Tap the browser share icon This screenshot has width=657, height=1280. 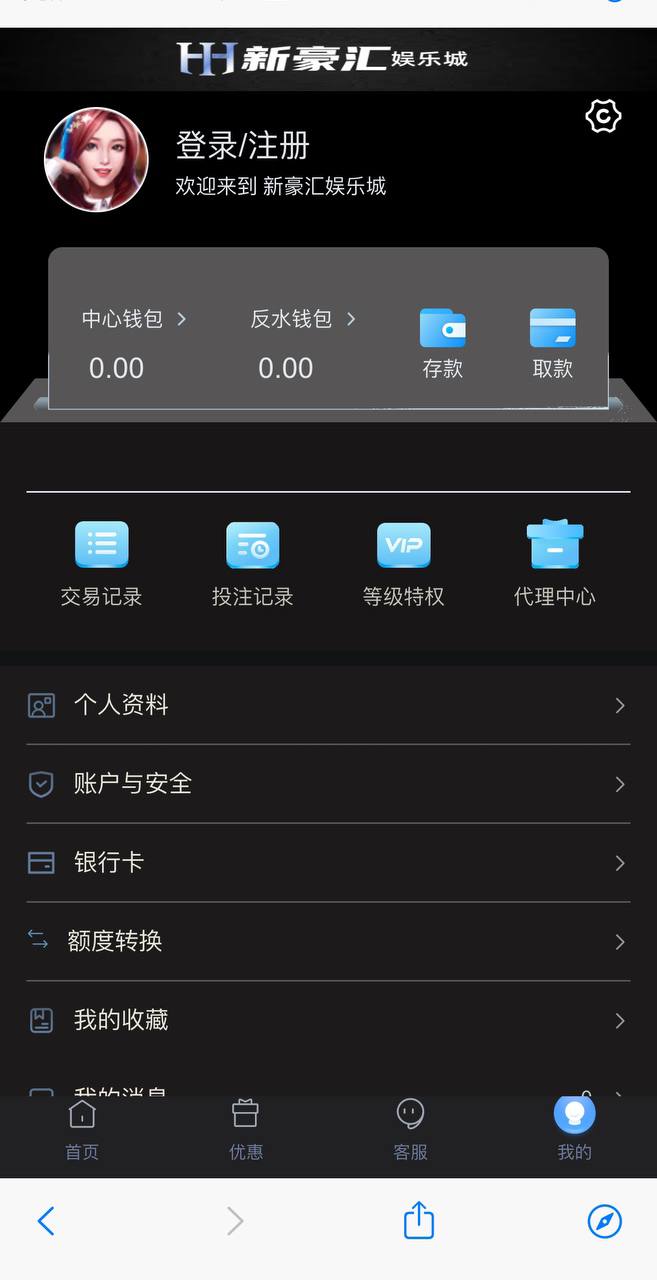pyautogui.click(x=419, y=1221)
